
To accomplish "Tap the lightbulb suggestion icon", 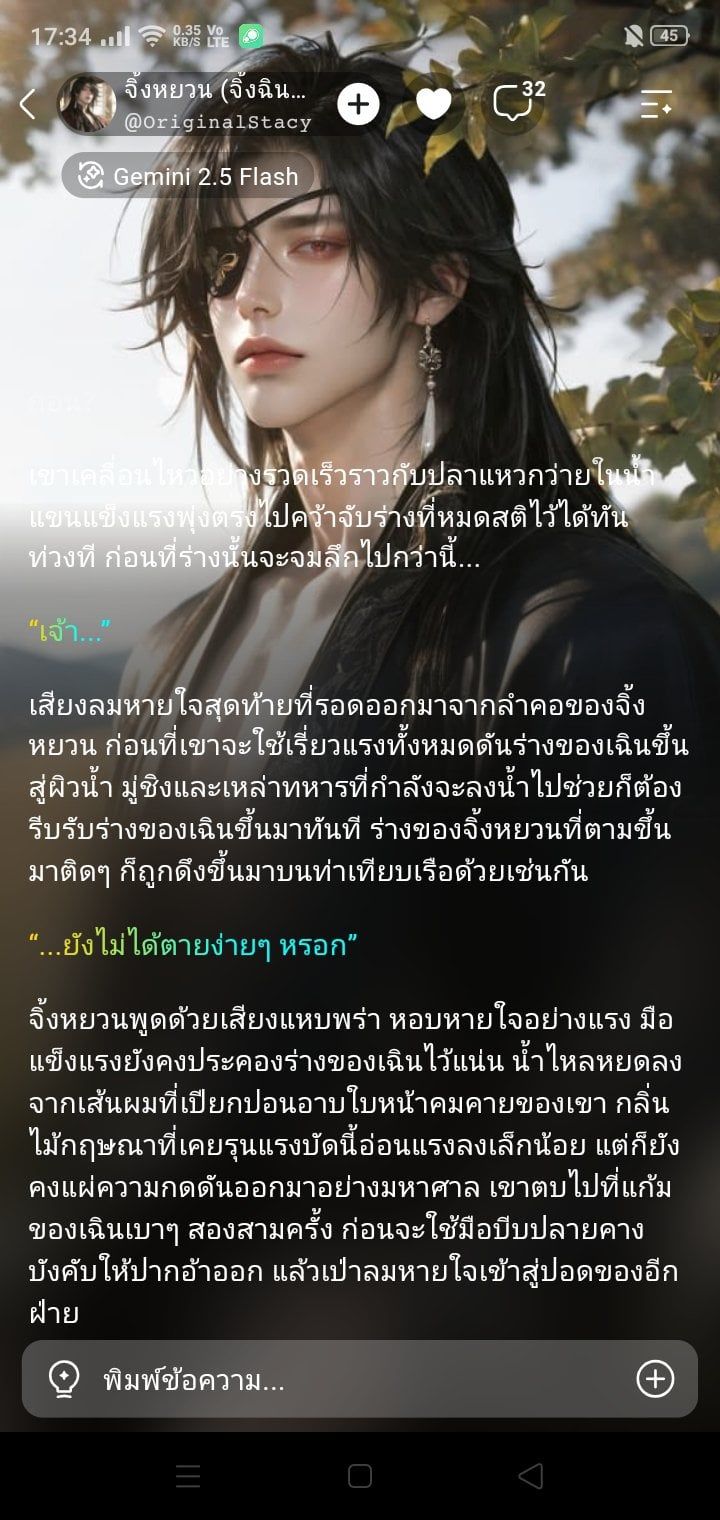I will (x=63, y=1380).
